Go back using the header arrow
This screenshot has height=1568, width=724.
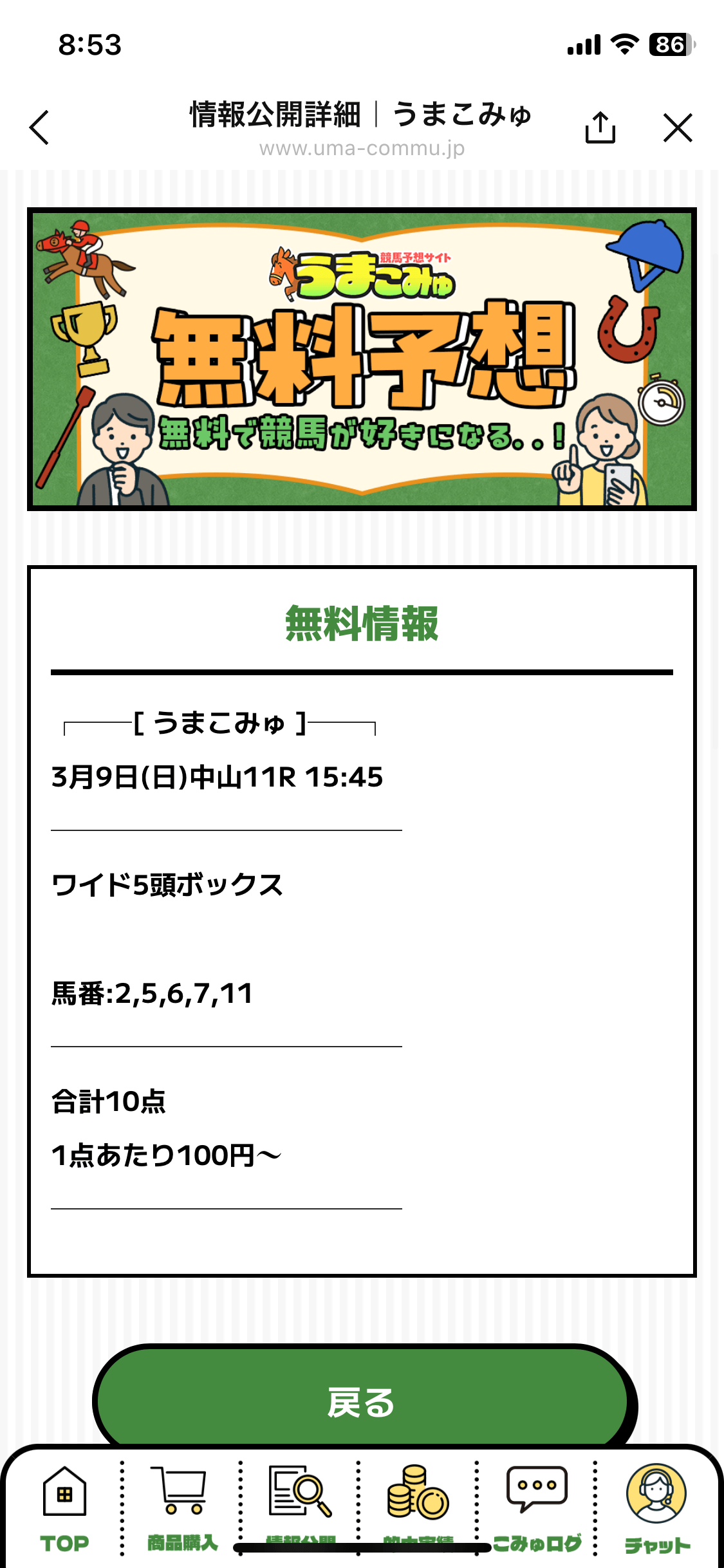point(39,127)
